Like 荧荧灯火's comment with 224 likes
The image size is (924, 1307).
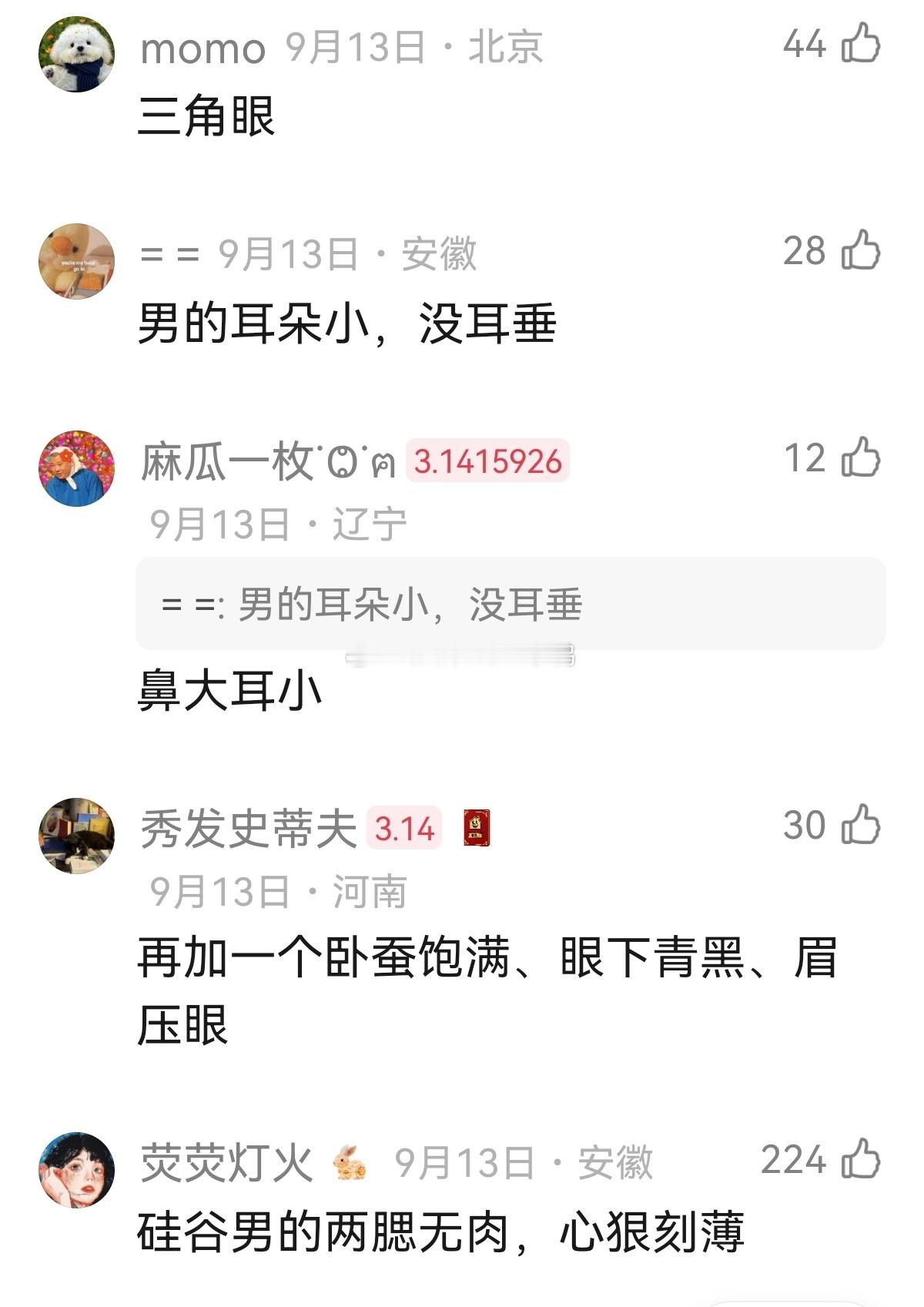(x=861, y=1159)
